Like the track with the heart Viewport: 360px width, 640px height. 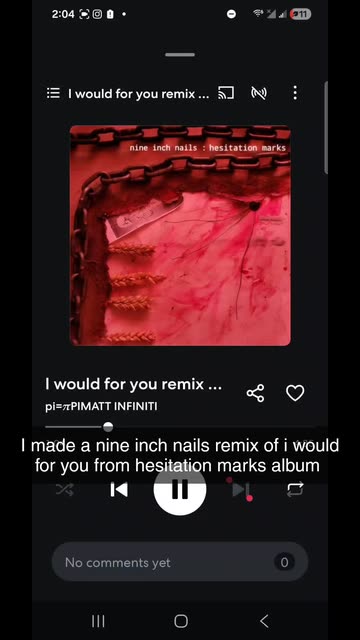pyautogui.click(x=295, y=393)
